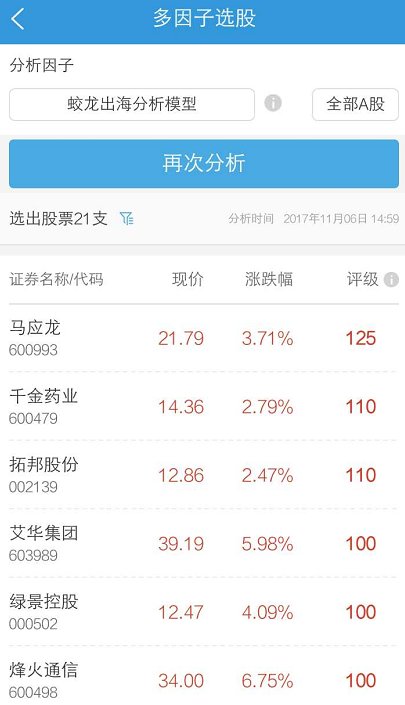Open the 马应龙 600993 stock row
The height and width of the screenshot is (705, 405).
(x=204, y=338)
